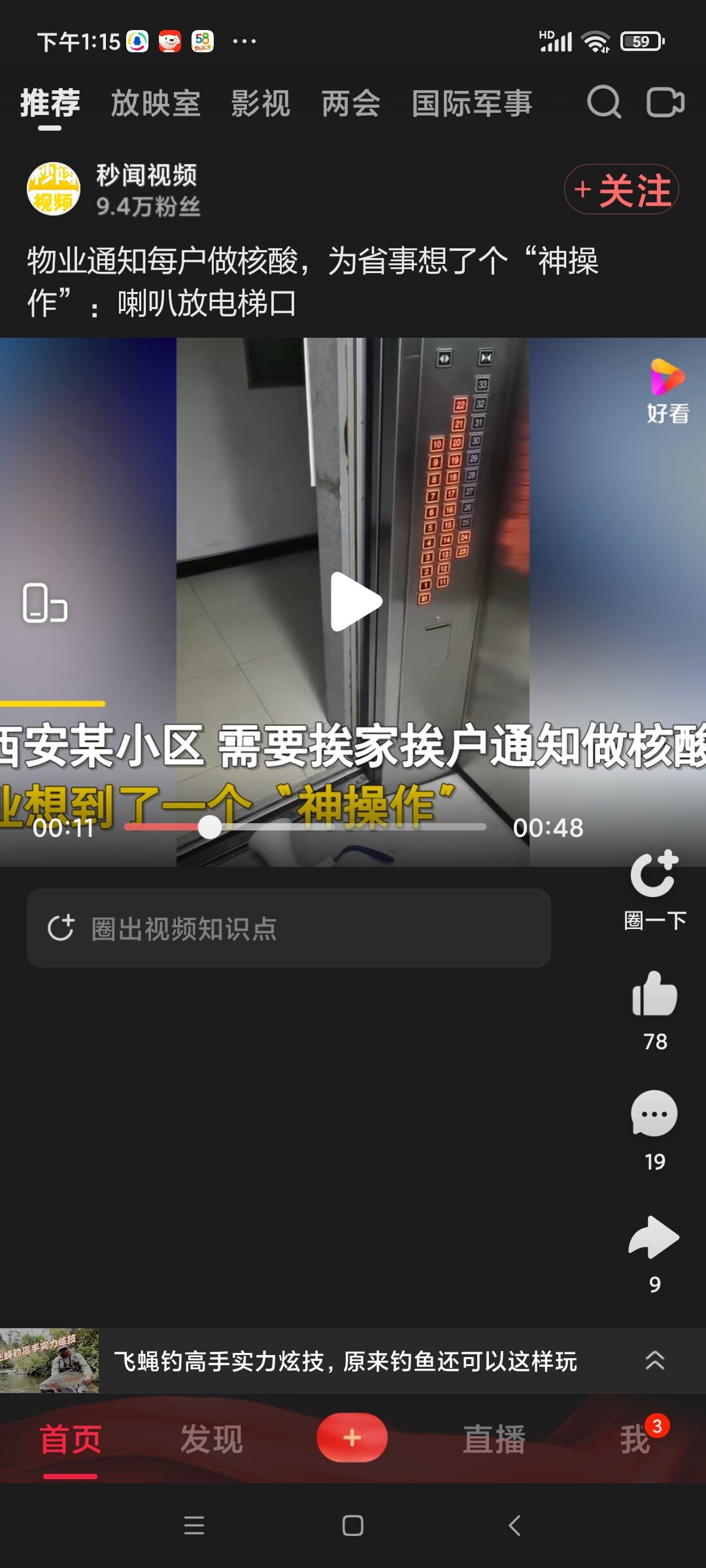Tap the video progress bar to seek
The width and height of the screenshot is (706, 1568).
pyautogui.click(x=305, y=827)
